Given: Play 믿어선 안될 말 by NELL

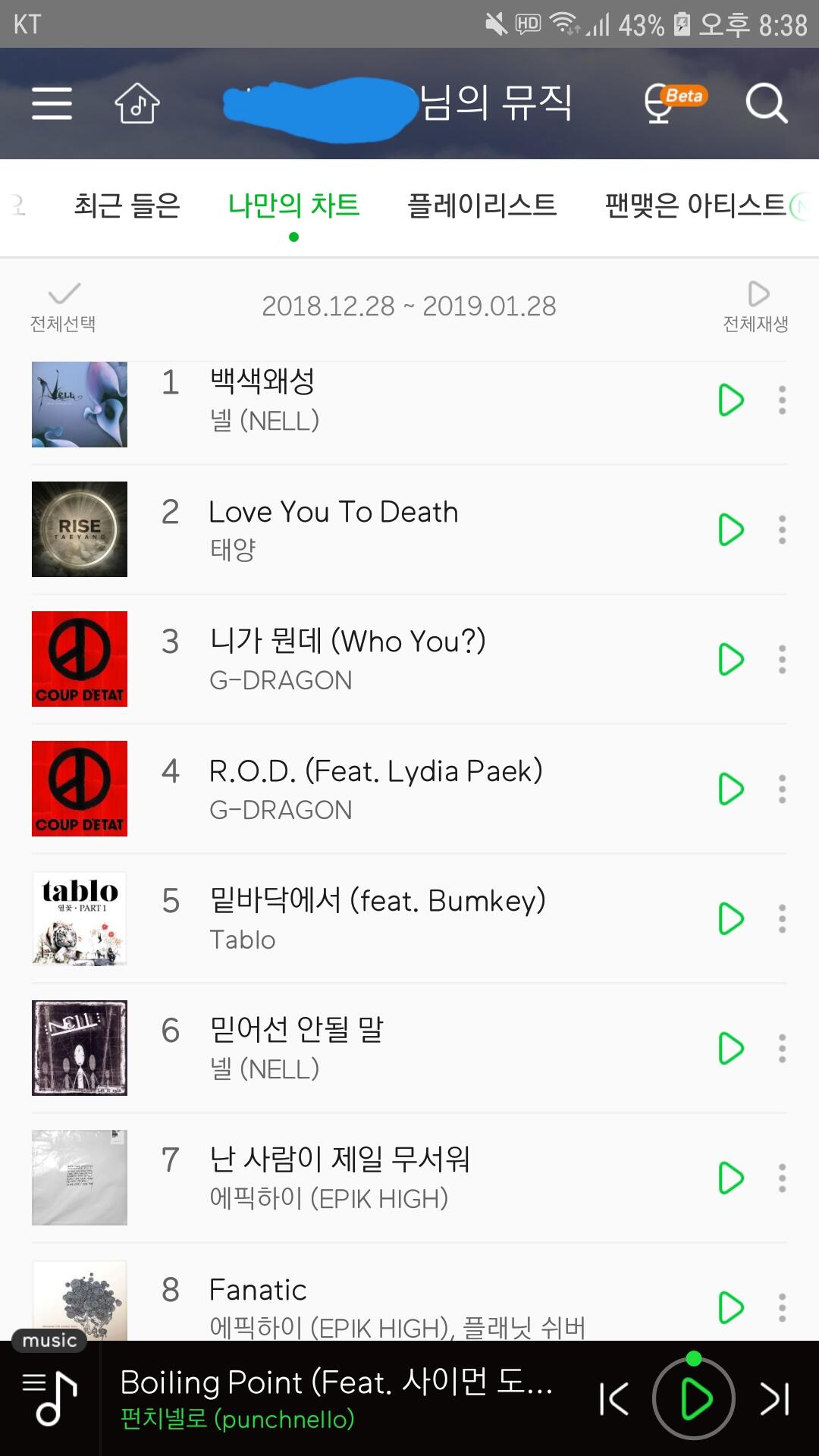Looking at the screenshot, I should click(x=730, y=1049).
